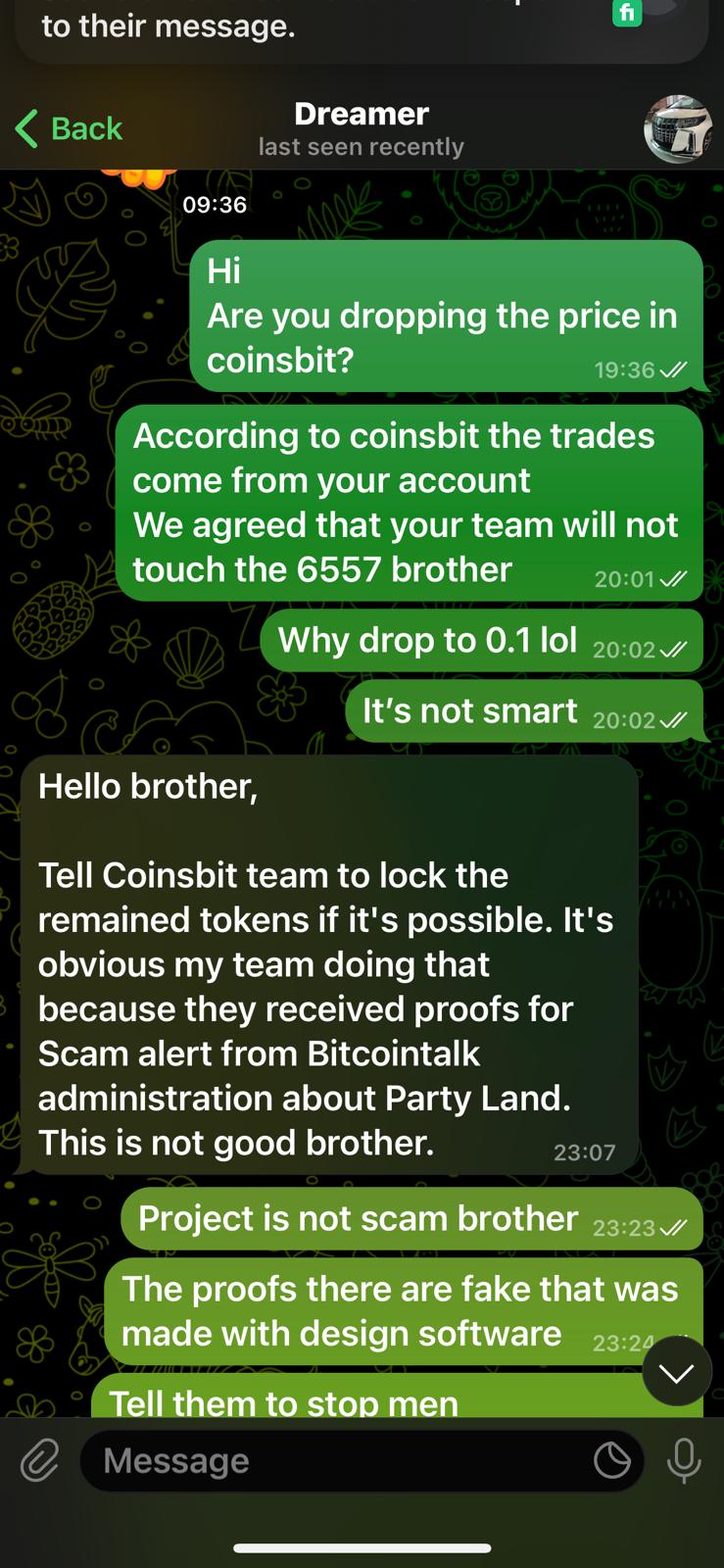Go back to the chat list
The height and width of the screenshot is (1568, 724).
pyautogui.click(x=69, y=128)
